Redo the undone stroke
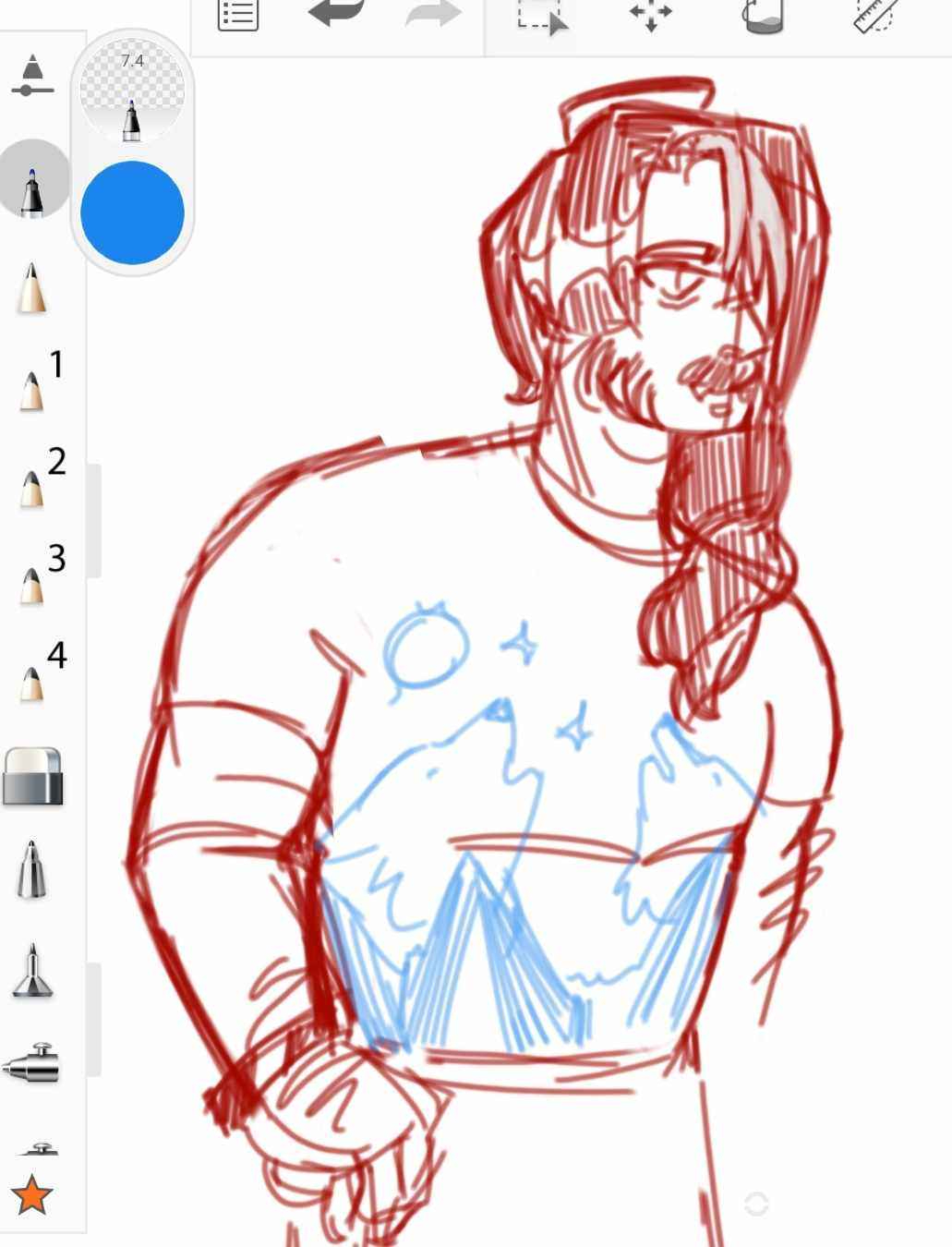The height and width of the screenshot is (1247, 952). [433, 14]
